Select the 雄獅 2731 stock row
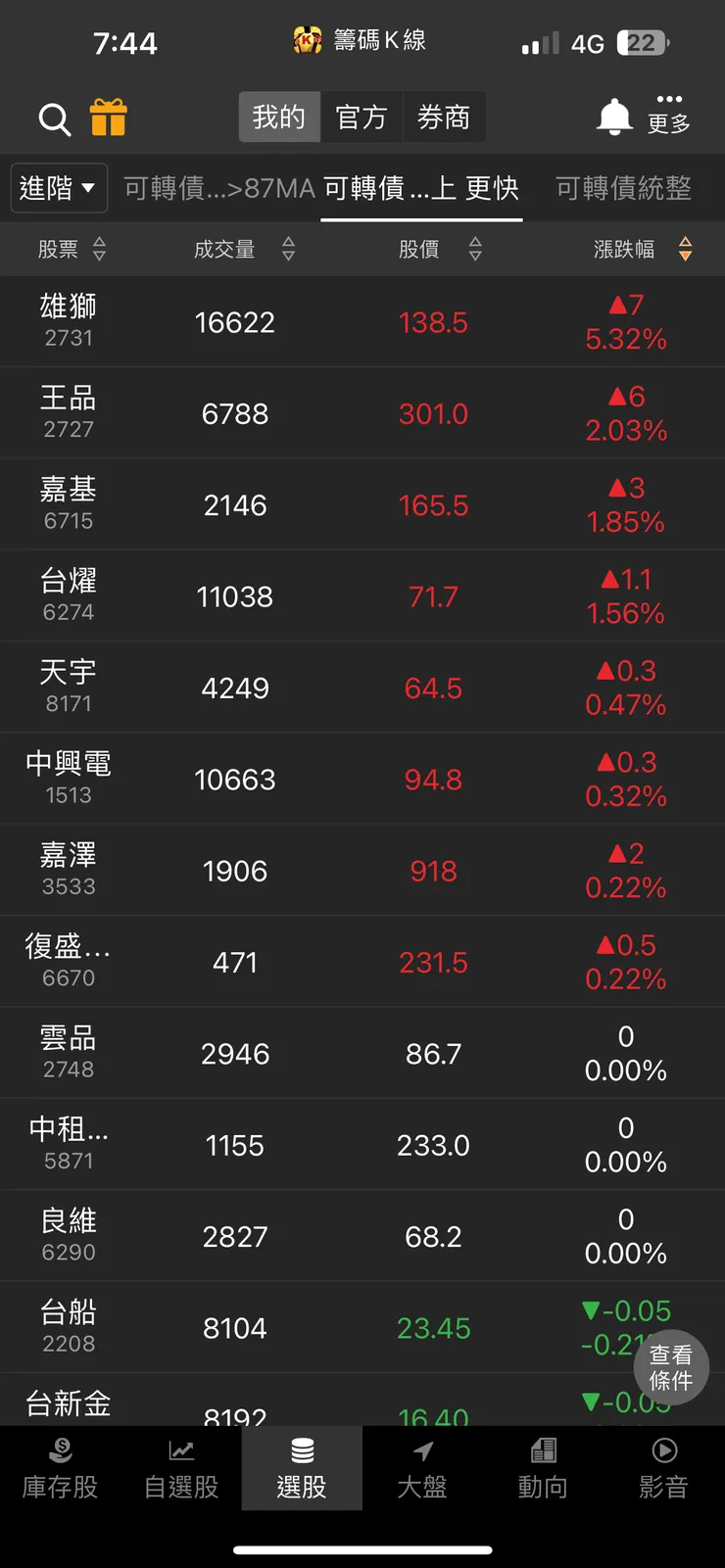725x1568 pixels. coord(362,321)
